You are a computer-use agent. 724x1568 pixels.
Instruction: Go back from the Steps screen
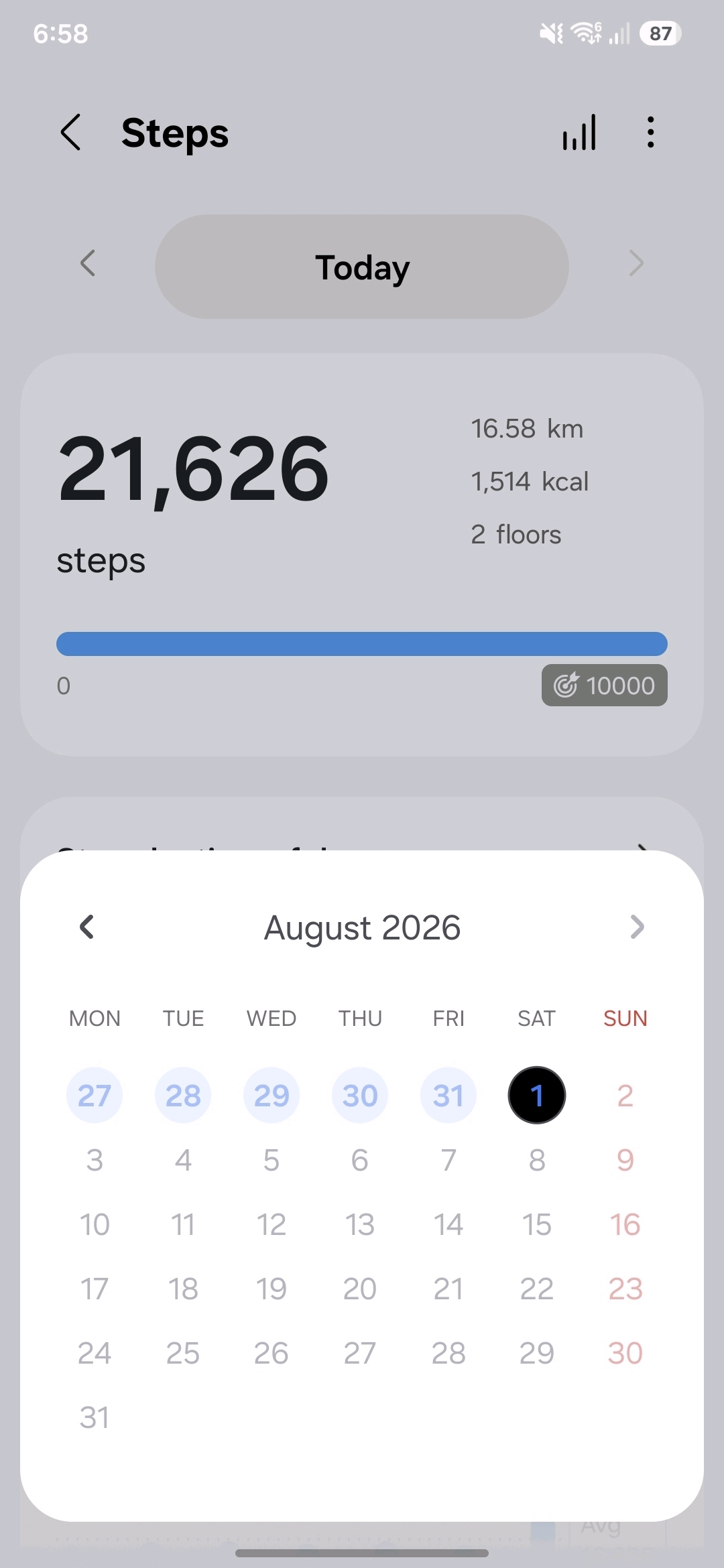pyautogui.click(x=71, y=132)
